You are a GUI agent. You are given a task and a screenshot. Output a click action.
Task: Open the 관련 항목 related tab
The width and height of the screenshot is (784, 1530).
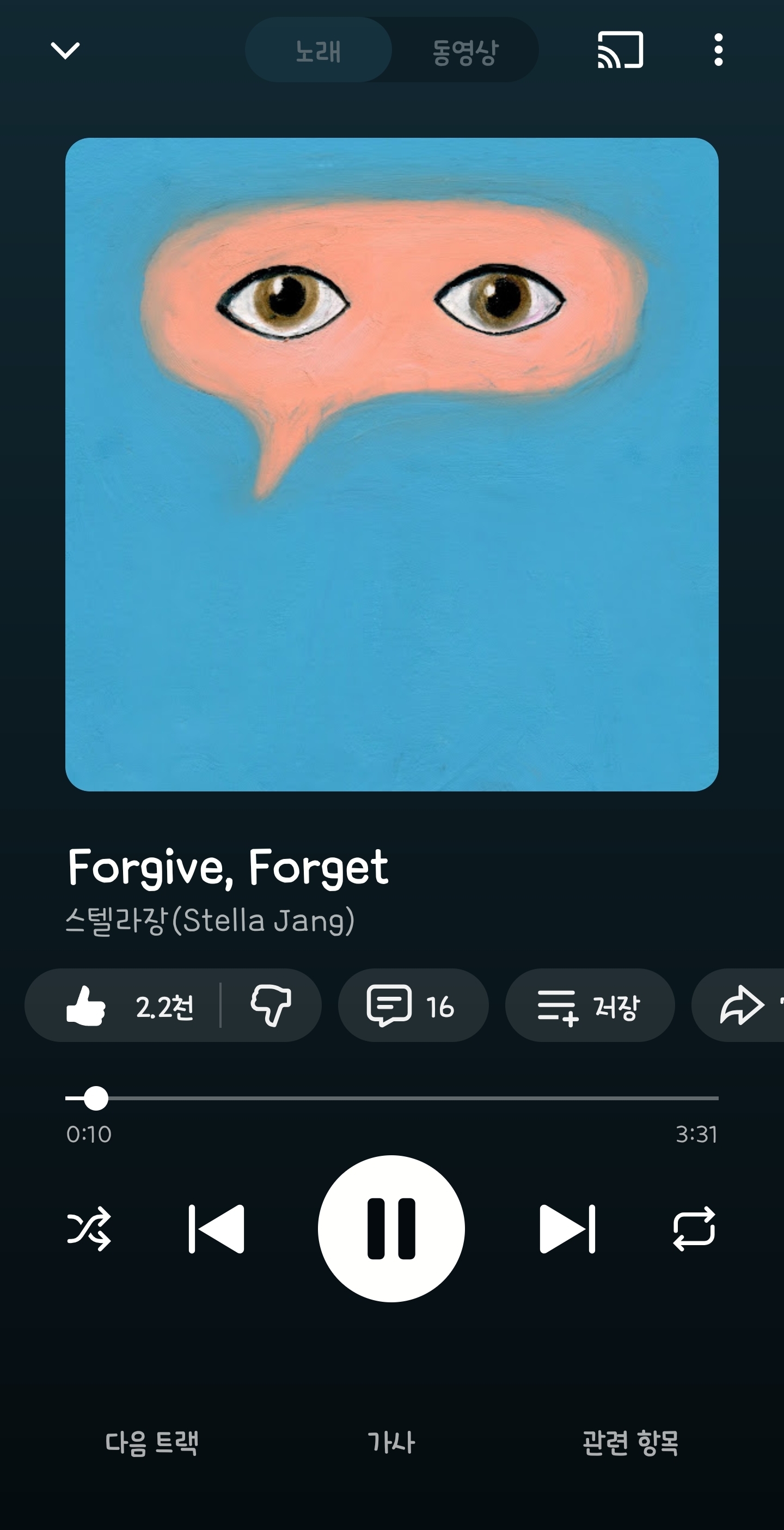tap(630, 1443)
